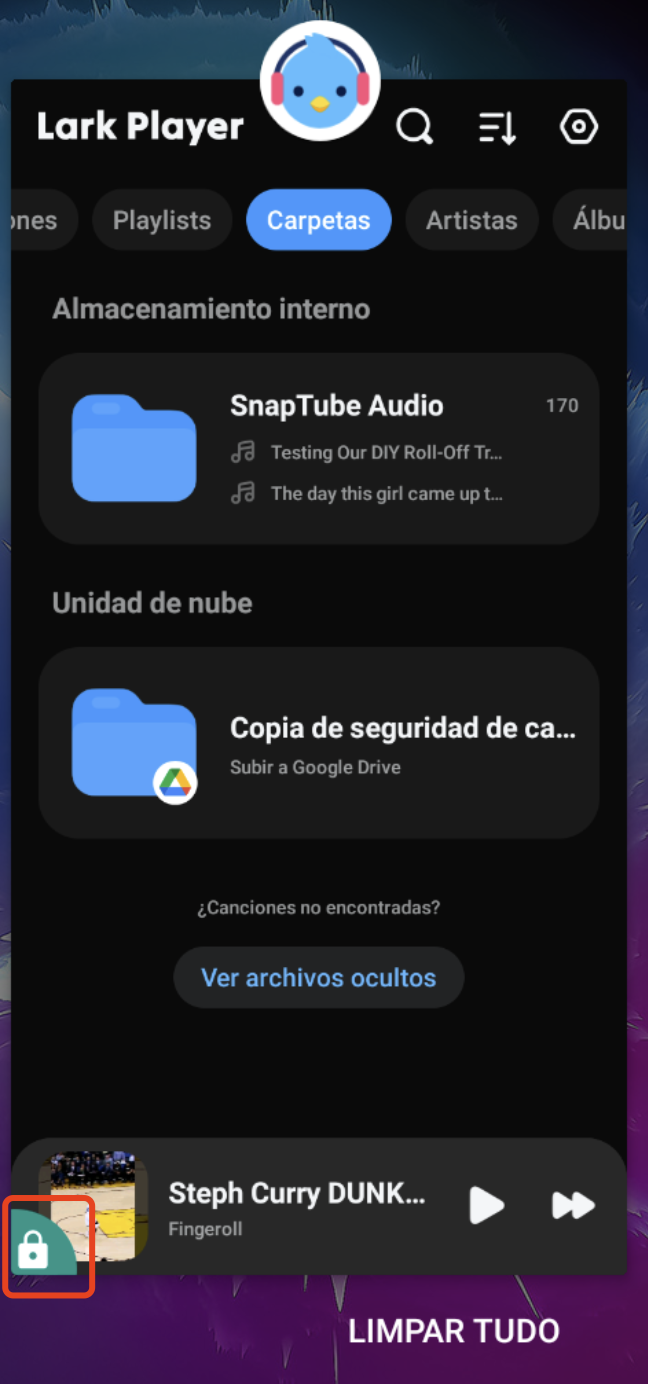Open the Steph Curry mini player
The width and height of the screenshot is (648, 1384).
tap(296, 1205)
